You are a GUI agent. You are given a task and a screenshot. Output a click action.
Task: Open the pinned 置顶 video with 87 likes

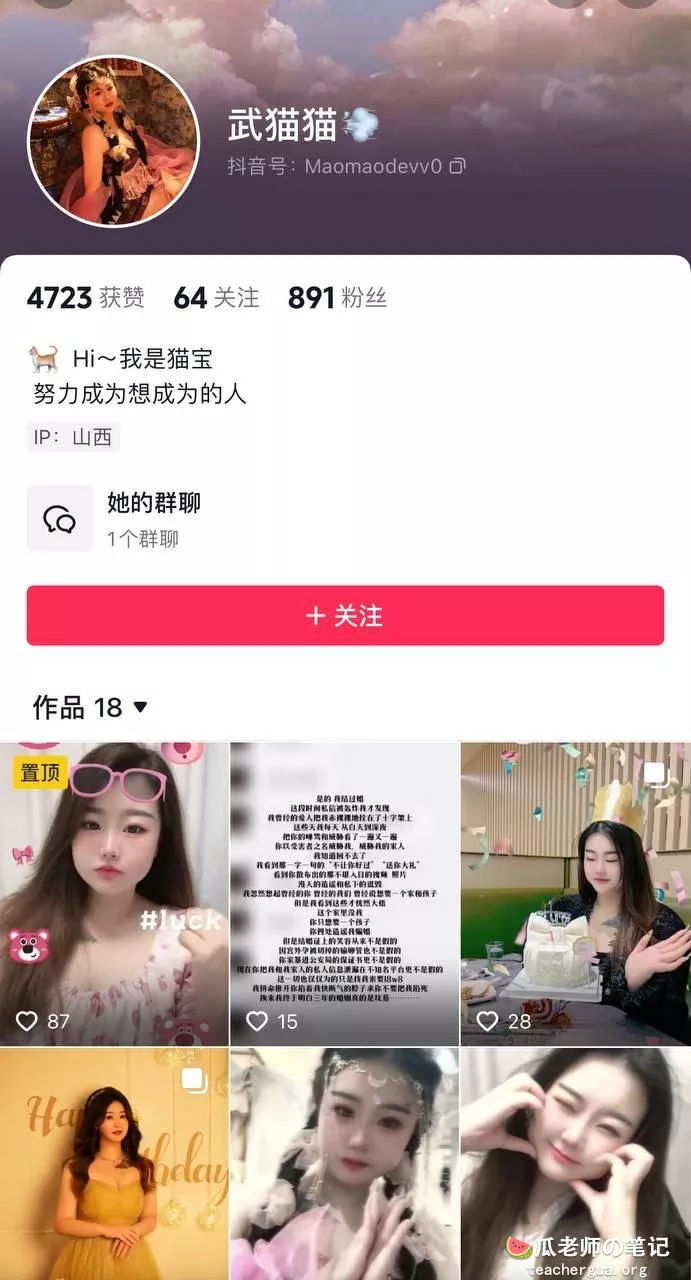[x=115, y=893]
